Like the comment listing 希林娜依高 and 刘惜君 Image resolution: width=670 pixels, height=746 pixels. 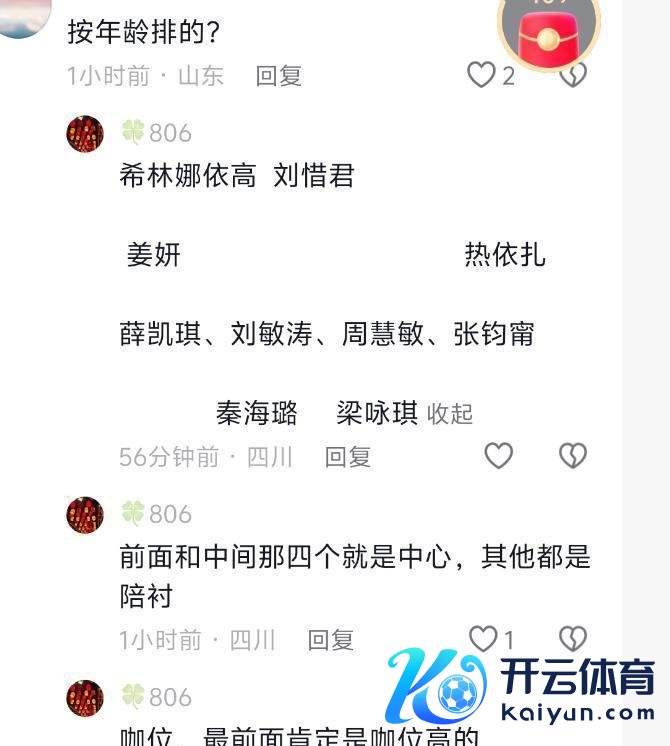tap(498, 456)
